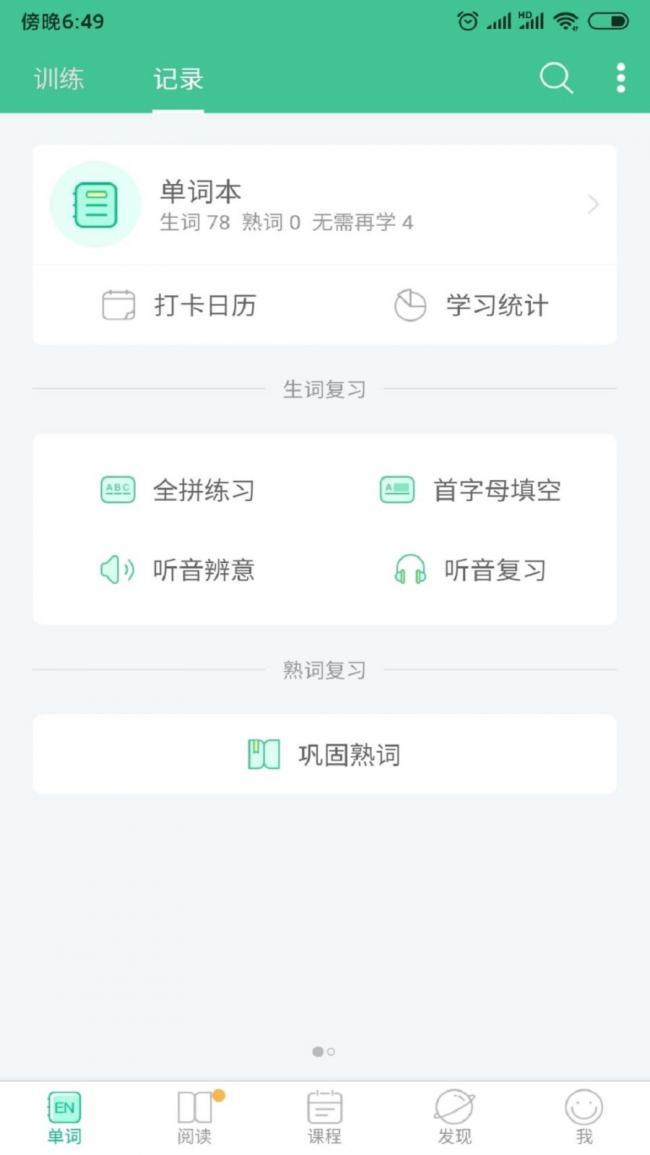Tap the 单词 bottom tab
650x1155 pixels.
(x=64, y=1116)
